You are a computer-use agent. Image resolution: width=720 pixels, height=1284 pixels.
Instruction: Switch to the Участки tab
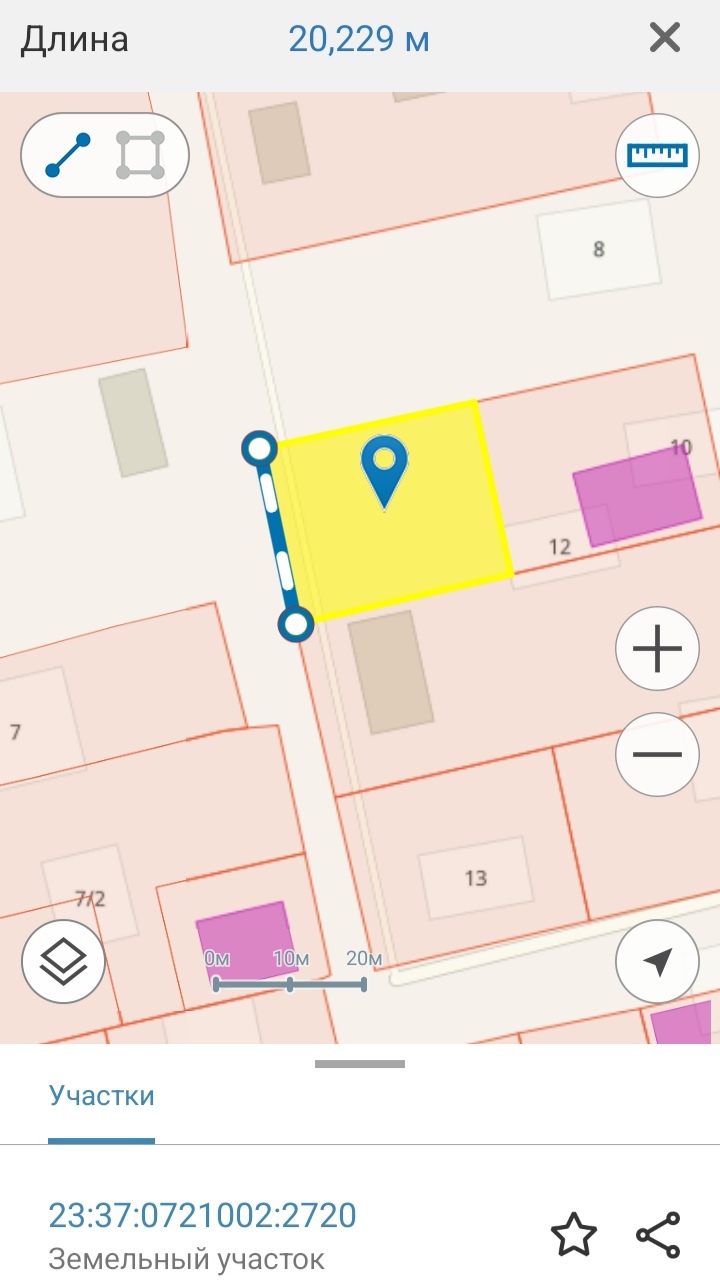point(102,1096)
